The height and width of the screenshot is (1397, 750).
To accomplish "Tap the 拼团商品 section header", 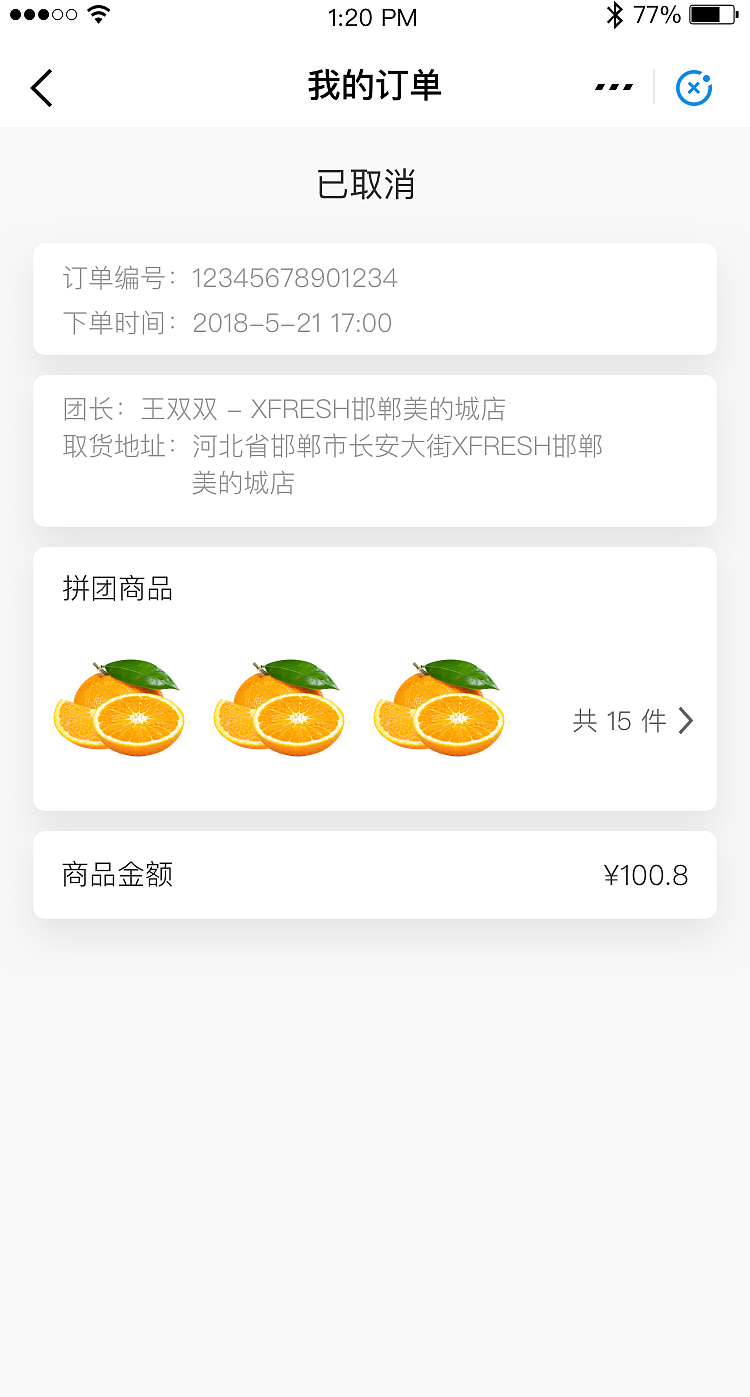I will click(x=119, y=590).
